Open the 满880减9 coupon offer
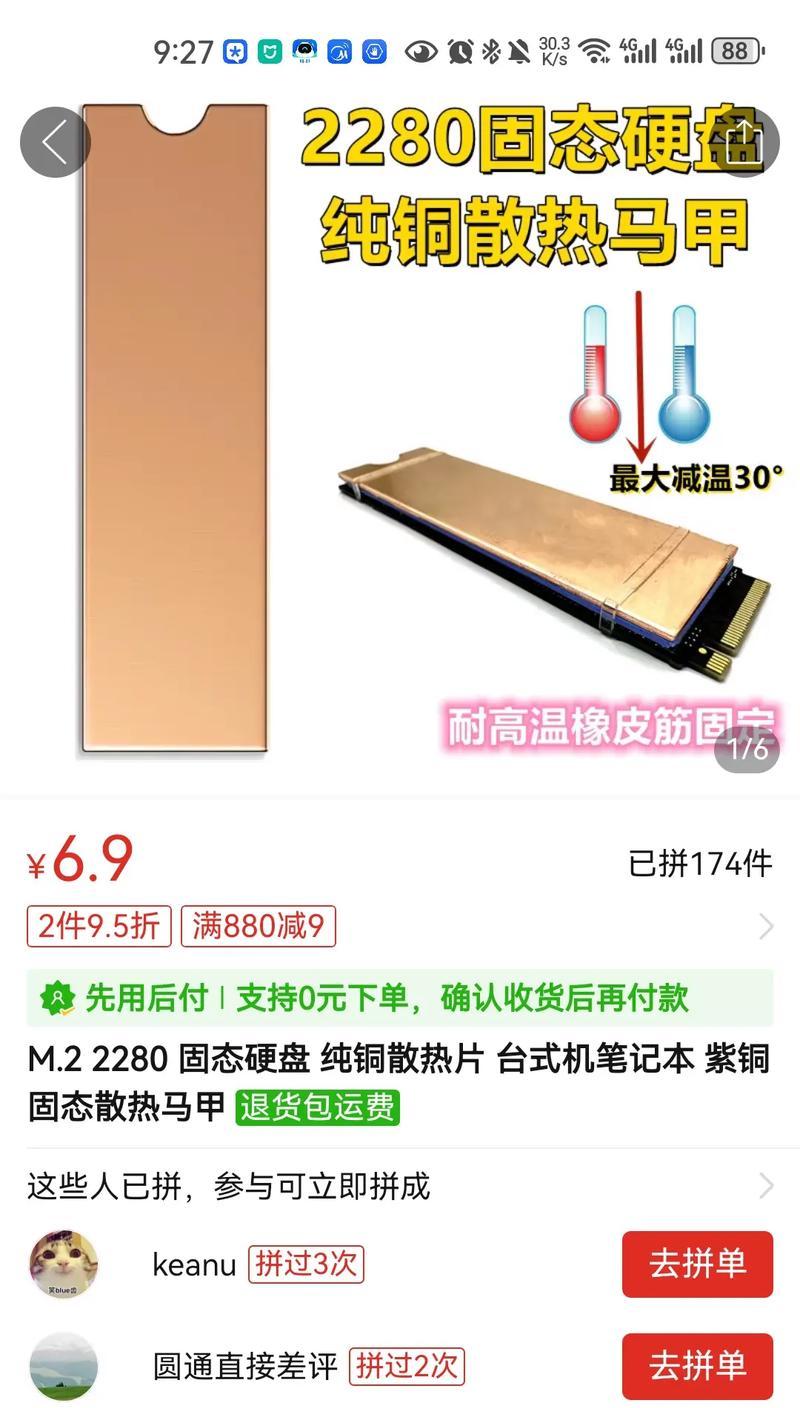Image resolution: width=800 pixels, height=1408 pixels. 258,926
